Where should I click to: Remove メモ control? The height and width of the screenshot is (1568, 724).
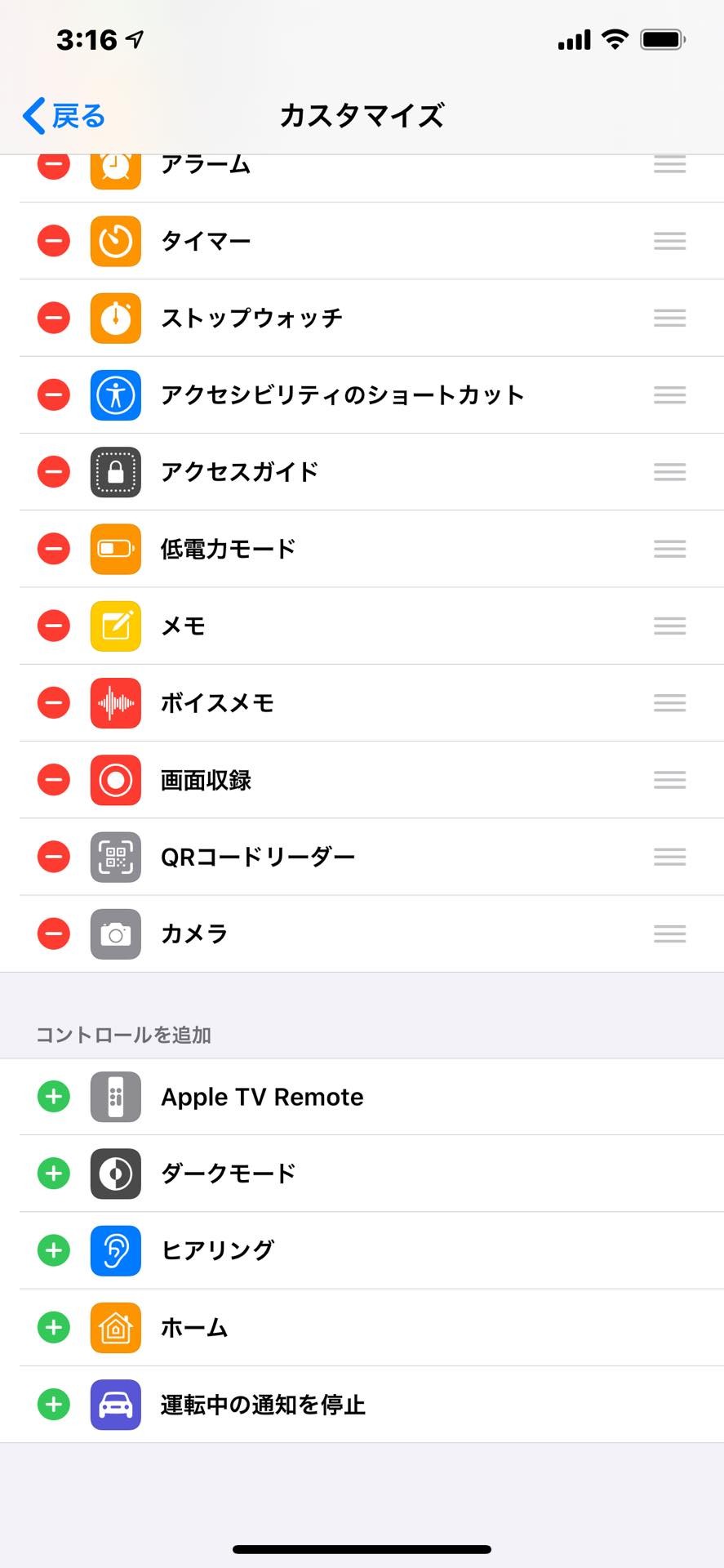[54, 626]
